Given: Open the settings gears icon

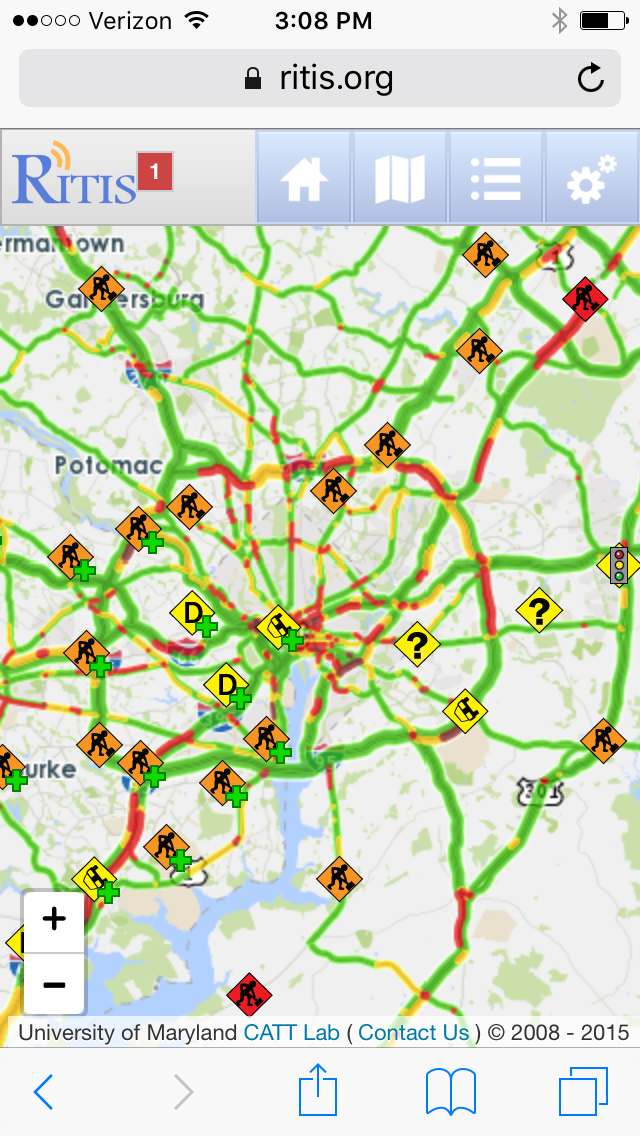Looking at the screenshot, I should (592, 177).
